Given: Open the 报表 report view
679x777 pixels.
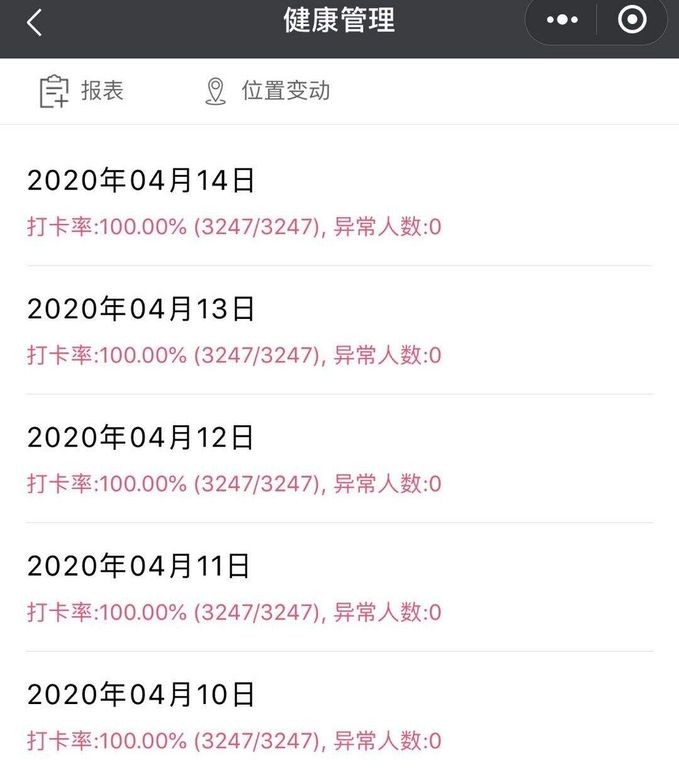Looking at the screenshot, I should (82, 91).
